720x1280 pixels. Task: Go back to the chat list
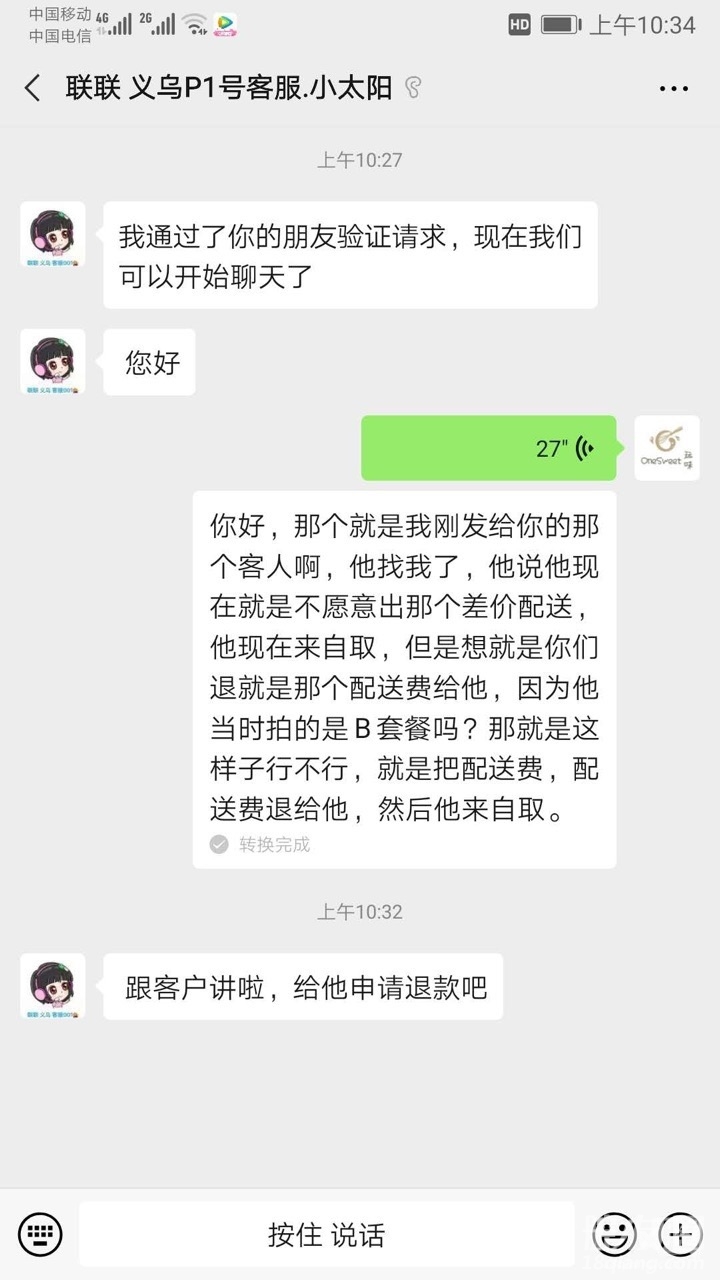click(x=33, y=88)
